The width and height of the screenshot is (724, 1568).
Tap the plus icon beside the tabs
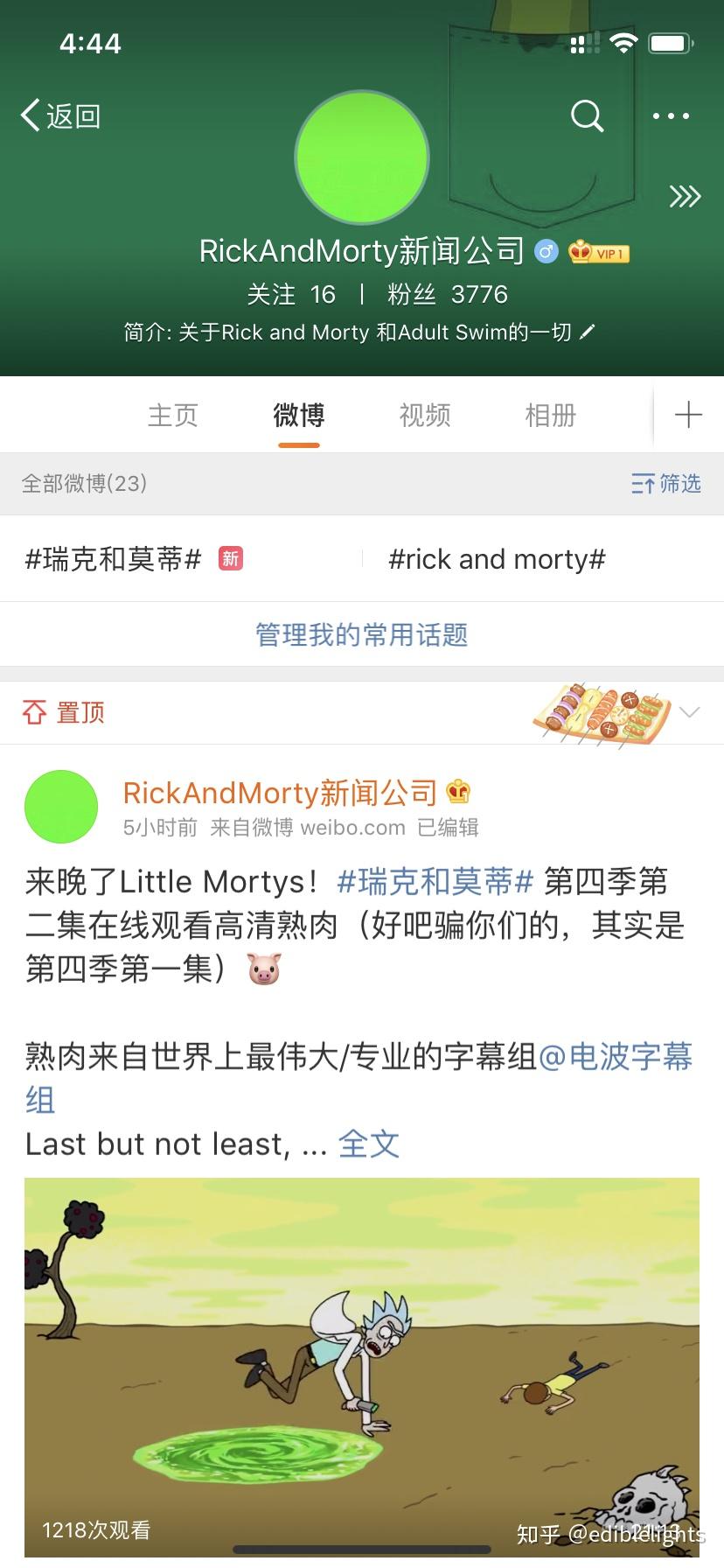point(688,415)
